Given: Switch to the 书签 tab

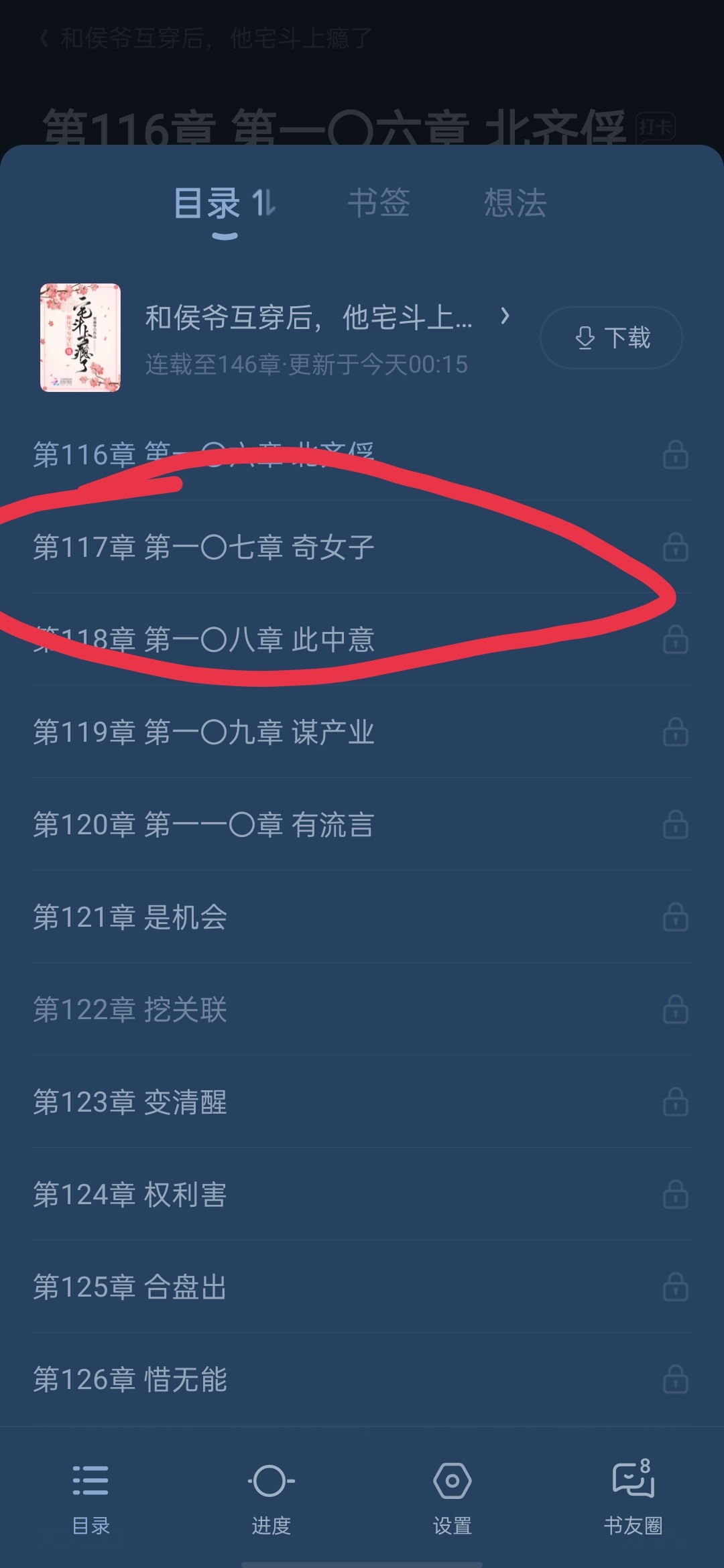Looking at the screenshot, I should (x=379, y=203).
